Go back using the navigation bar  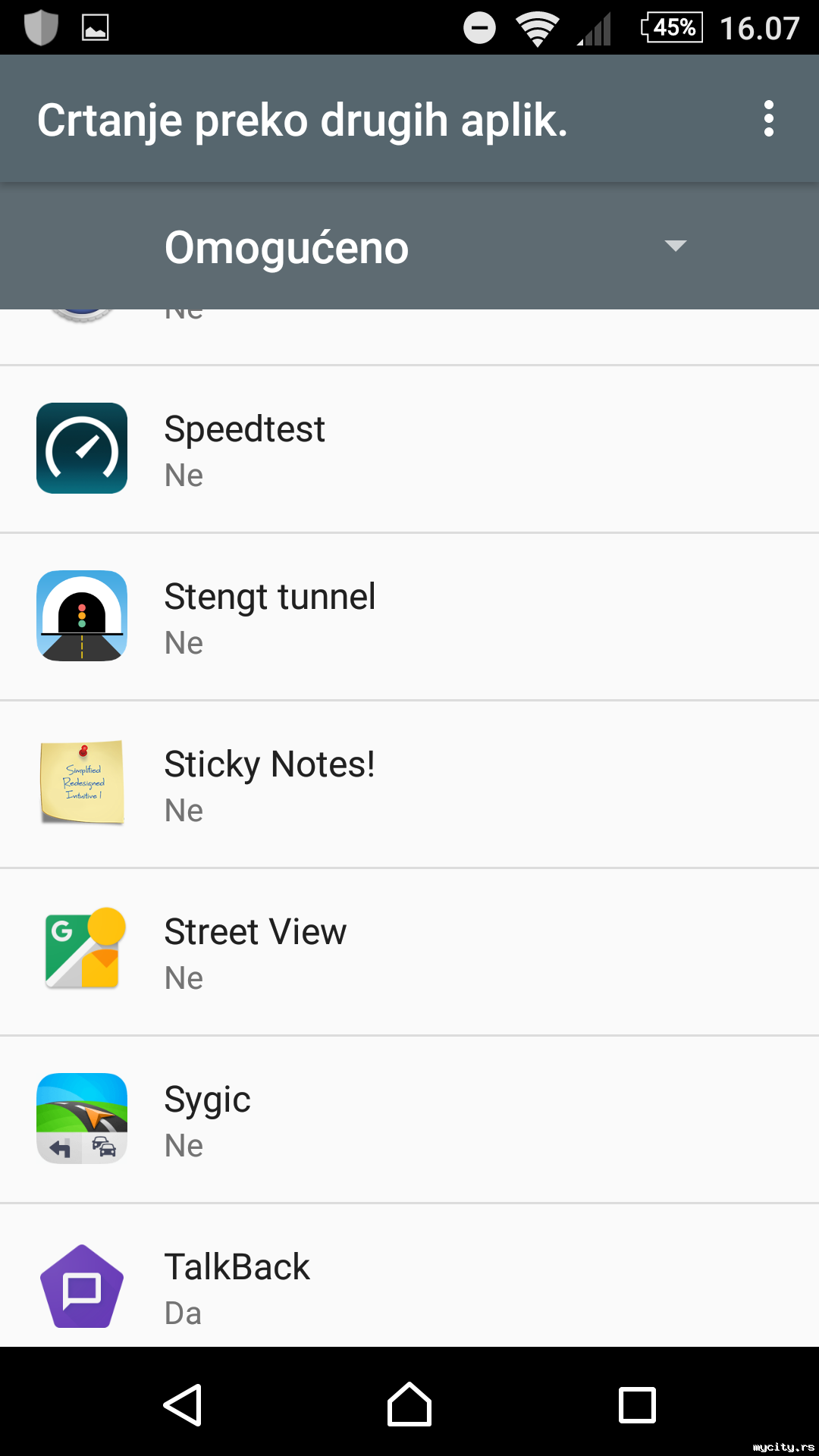[x=183, y=1405]
